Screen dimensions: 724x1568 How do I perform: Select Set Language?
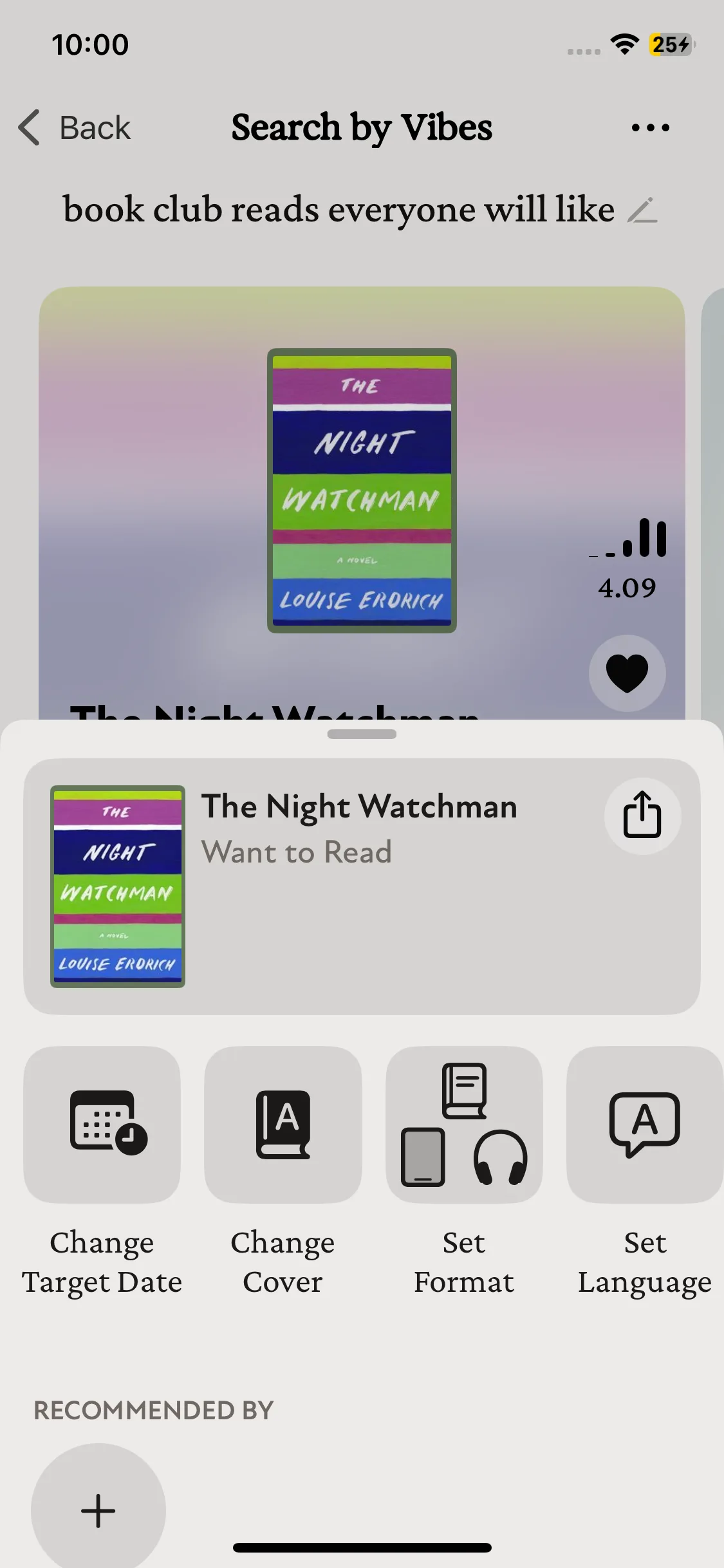(644, 1125)
